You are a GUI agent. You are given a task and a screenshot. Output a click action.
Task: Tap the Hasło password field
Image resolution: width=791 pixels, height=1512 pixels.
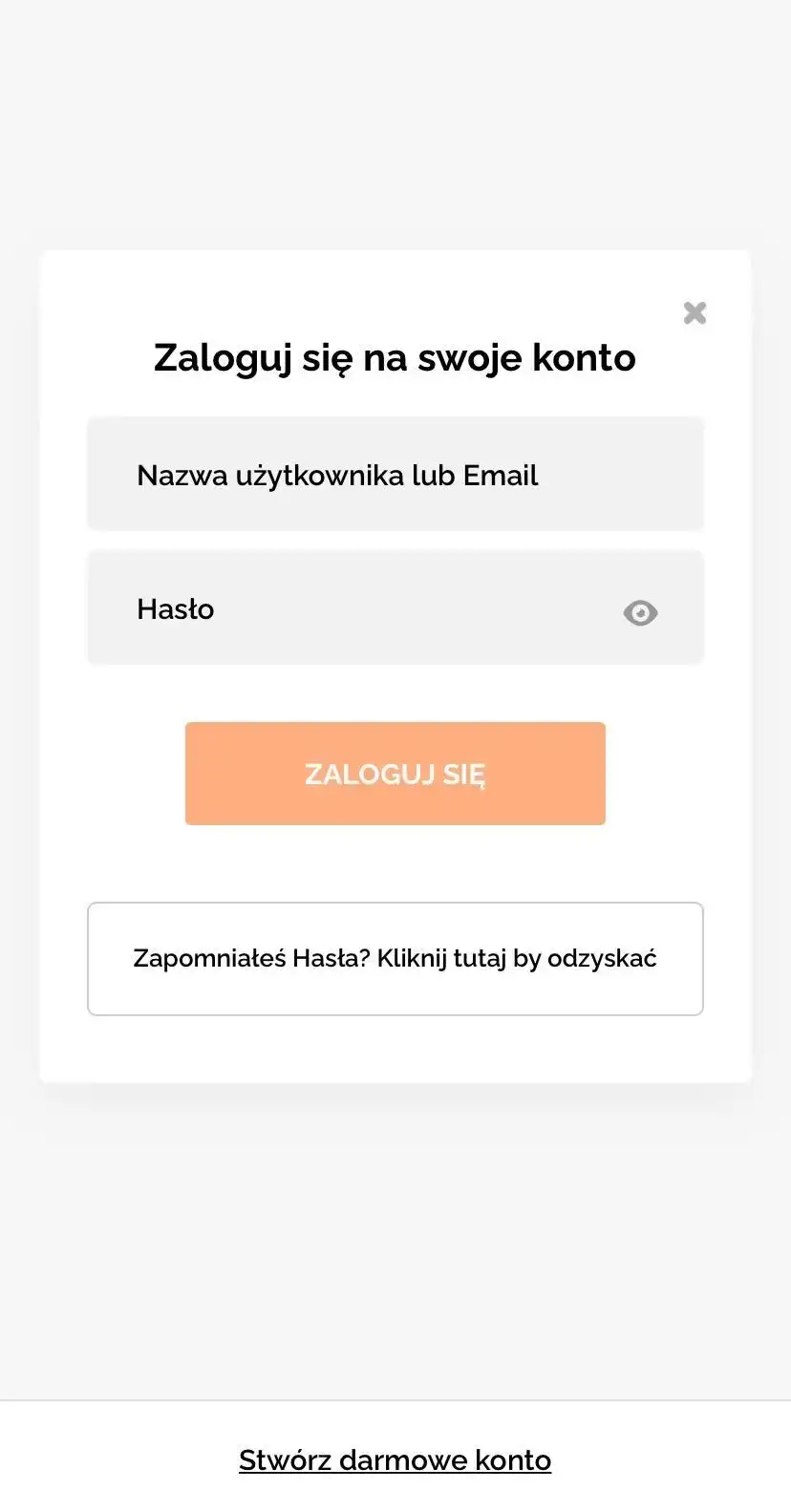tap(363, 608)
